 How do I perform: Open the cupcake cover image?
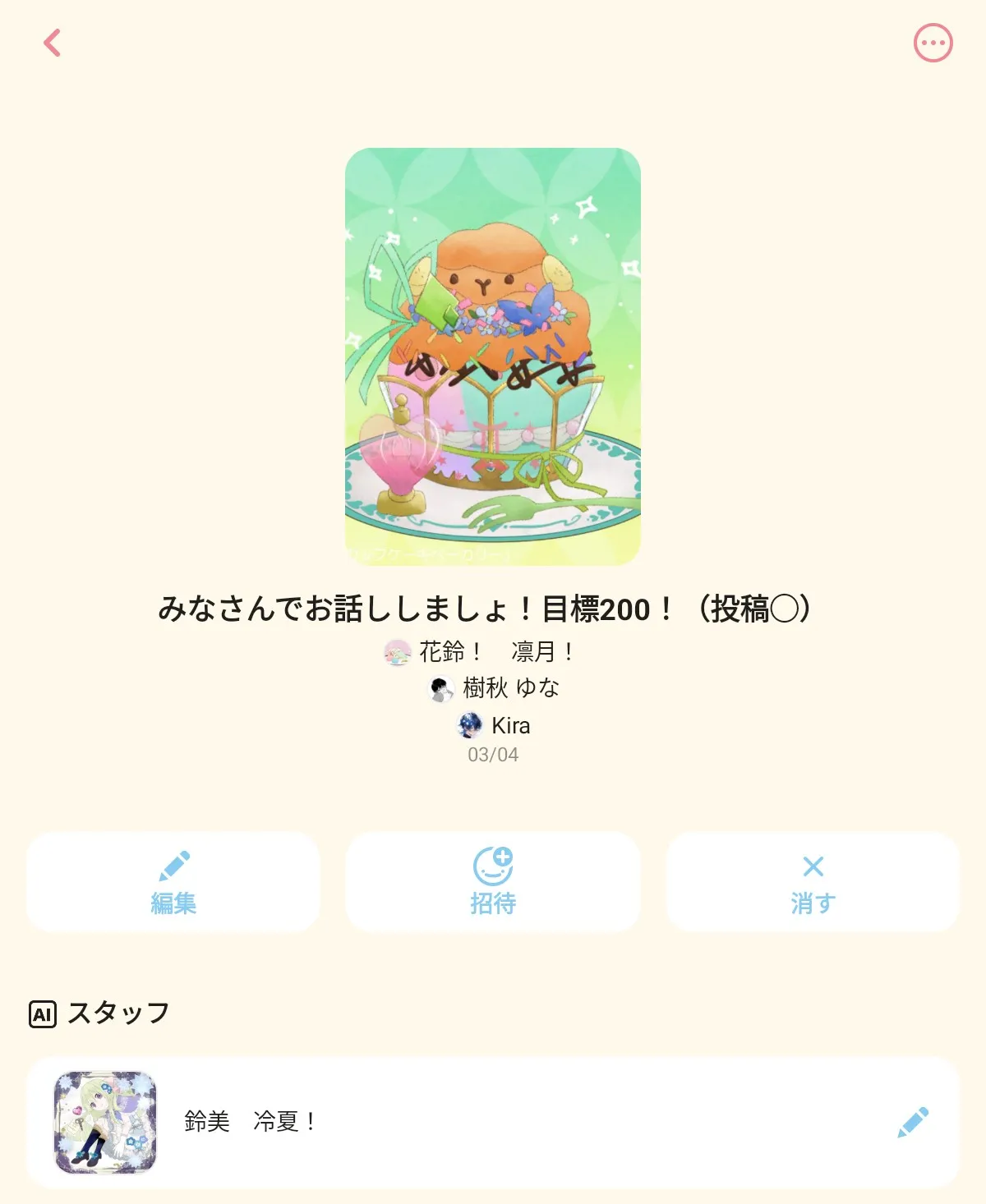[493, 356]
